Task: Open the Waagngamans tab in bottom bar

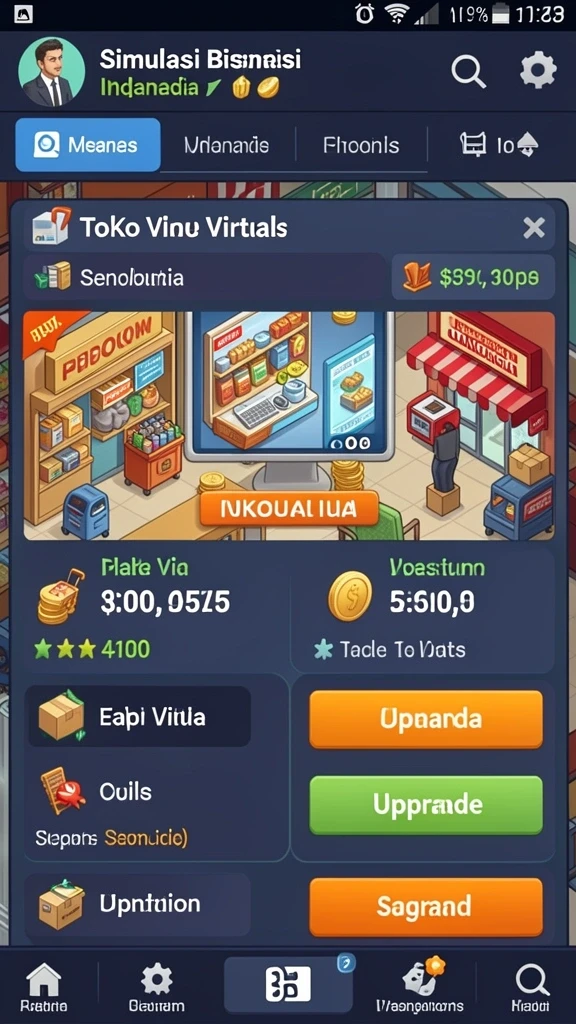Action: pos(420,987)
